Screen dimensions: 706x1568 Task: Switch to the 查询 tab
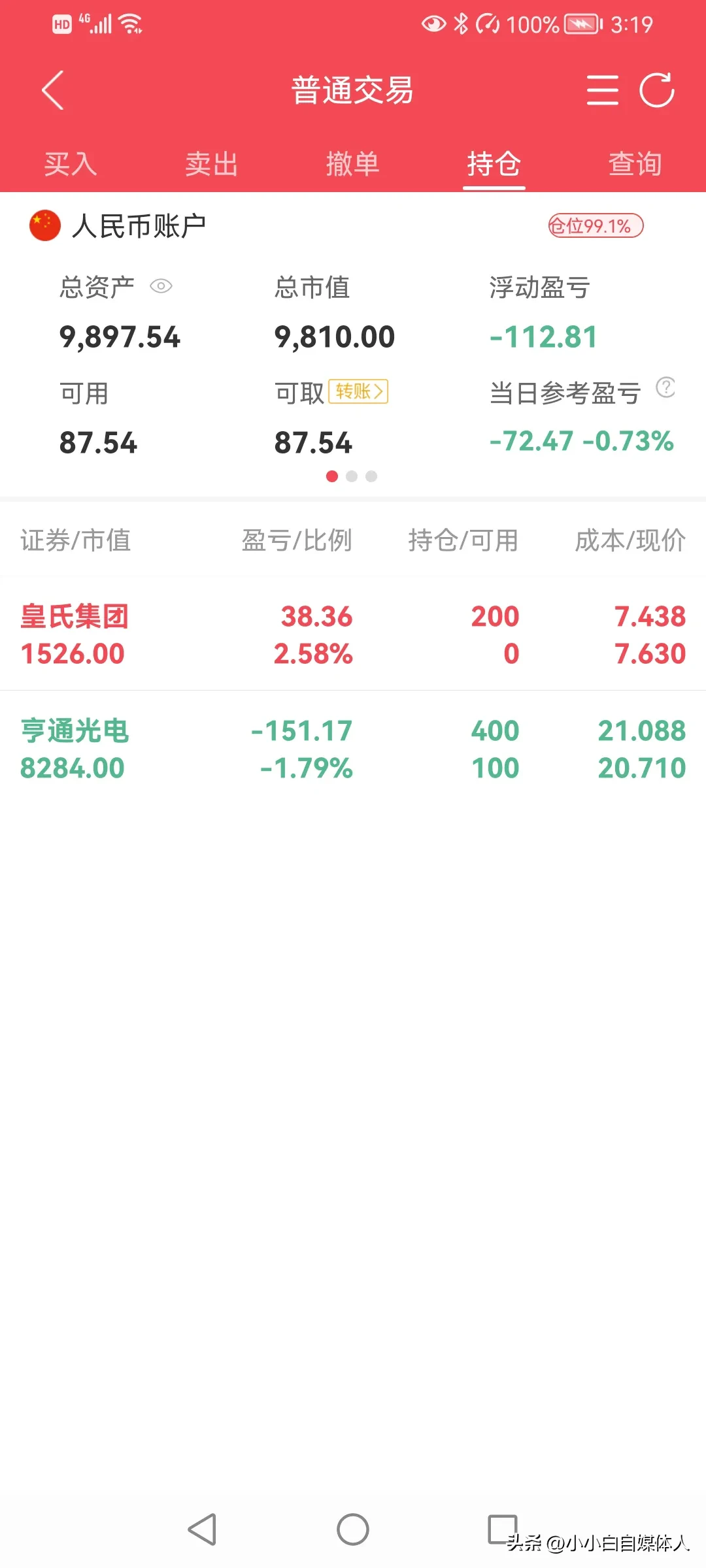coord(635,163)
